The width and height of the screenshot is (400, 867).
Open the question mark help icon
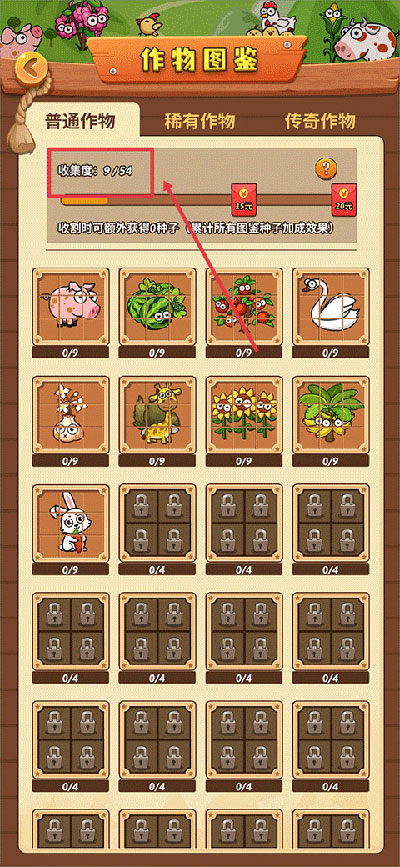(x=326, y=168)
